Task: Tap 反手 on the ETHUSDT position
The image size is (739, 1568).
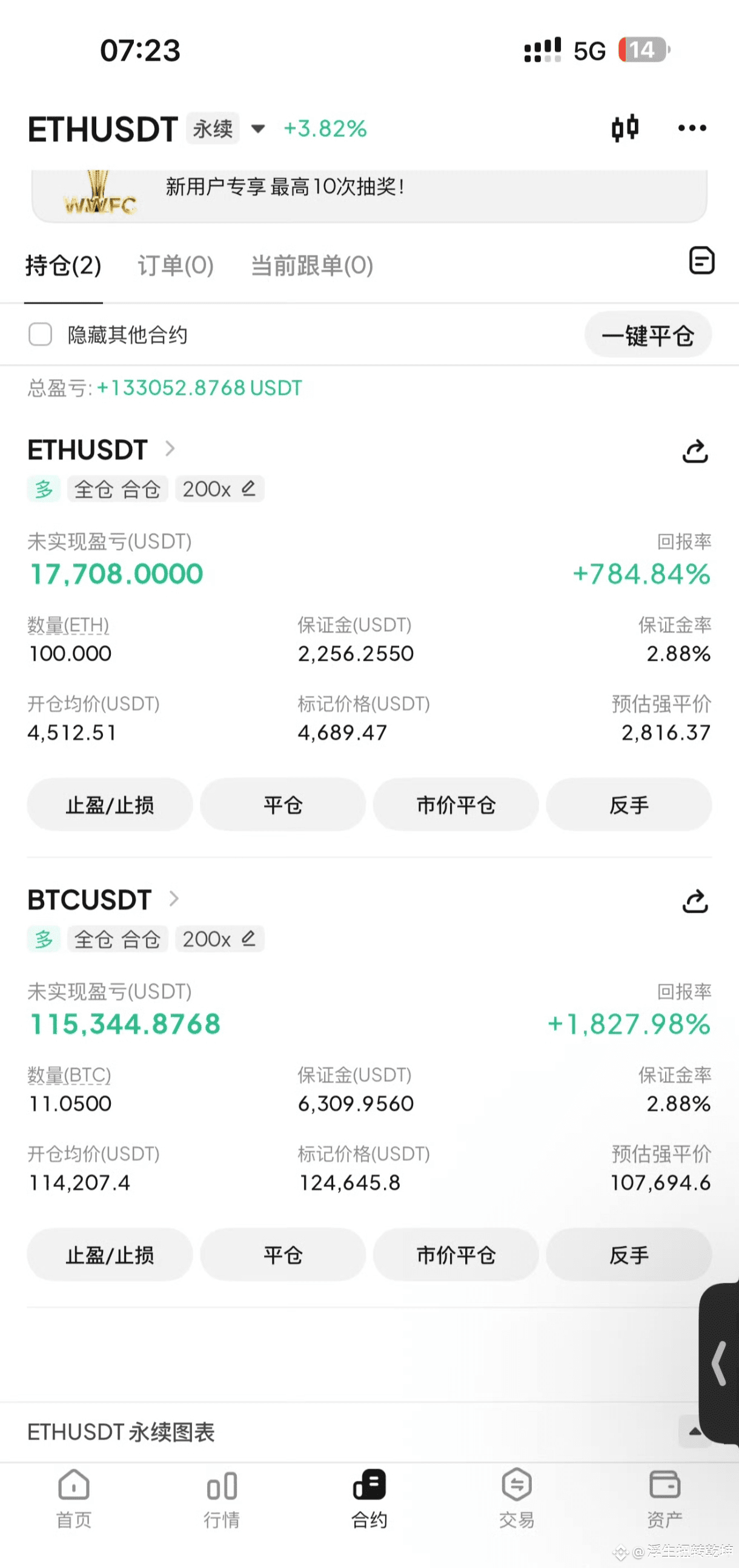Action: coord(629,805)
